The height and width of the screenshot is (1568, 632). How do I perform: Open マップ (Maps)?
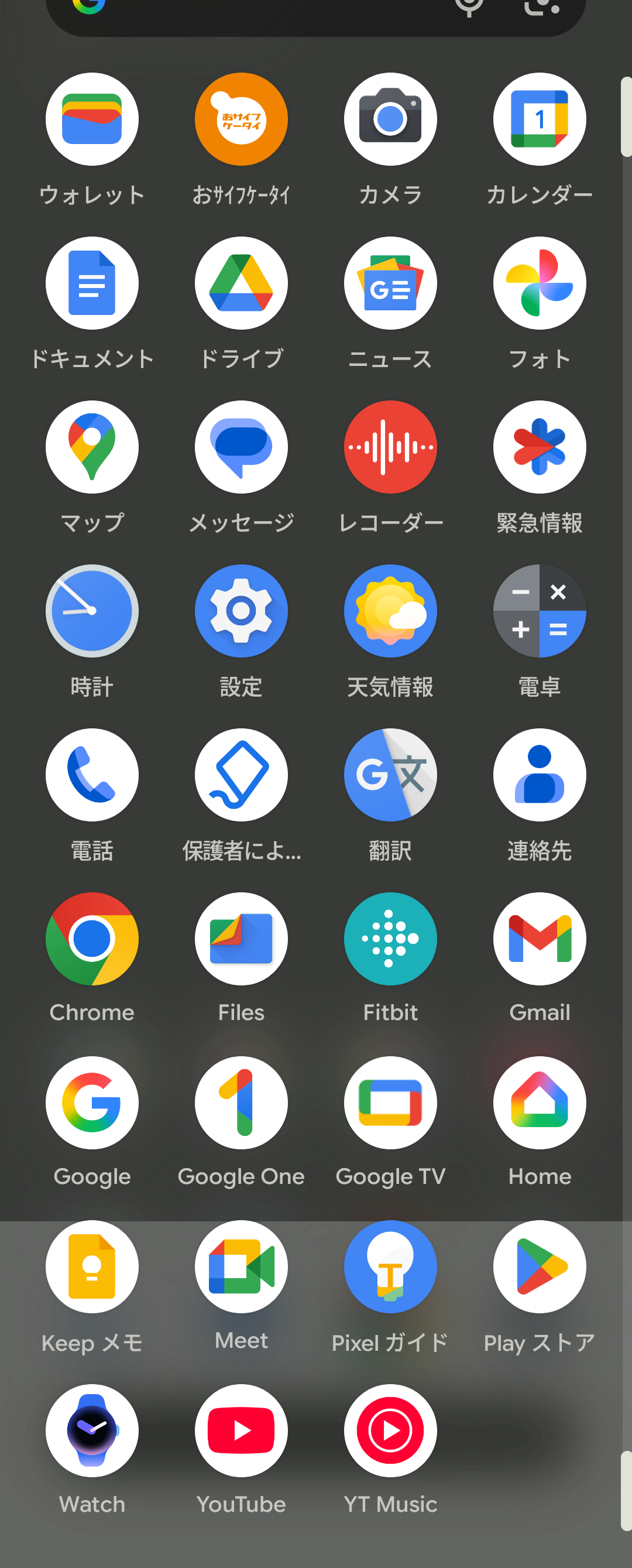pos(92,447)
